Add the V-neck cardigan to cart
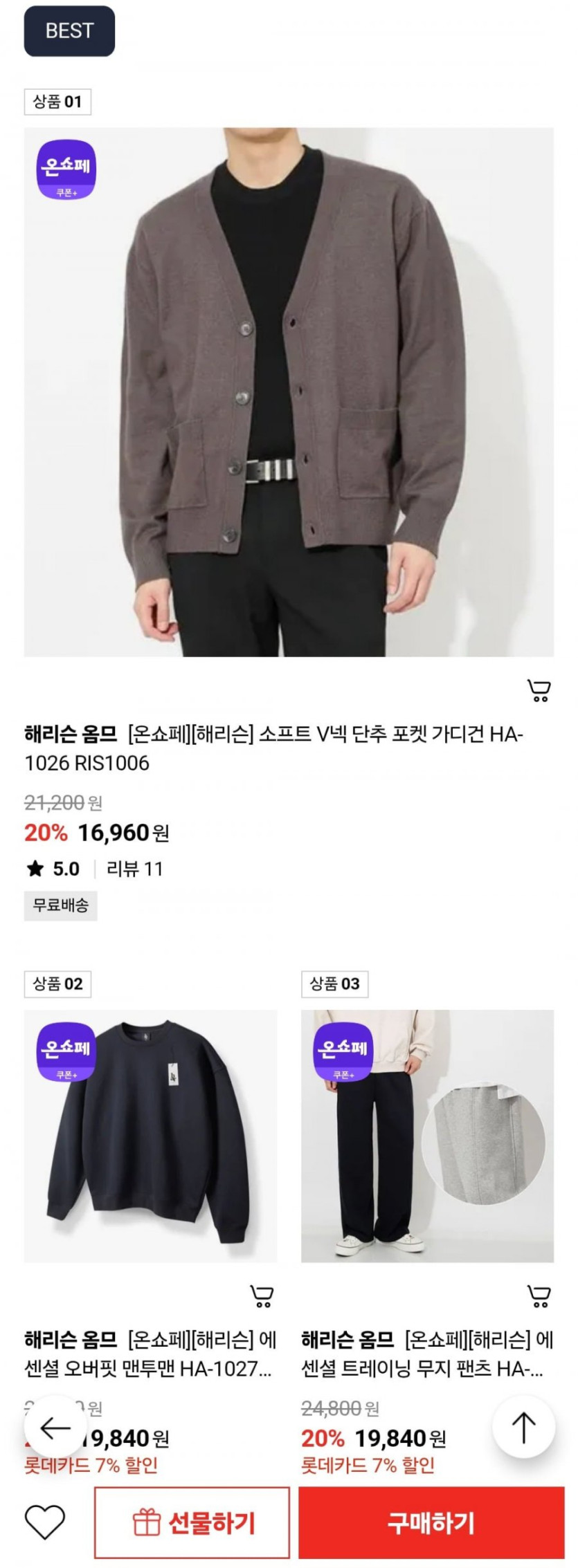Viewport: 578px width, 1568px height. (x=539, y=690)
